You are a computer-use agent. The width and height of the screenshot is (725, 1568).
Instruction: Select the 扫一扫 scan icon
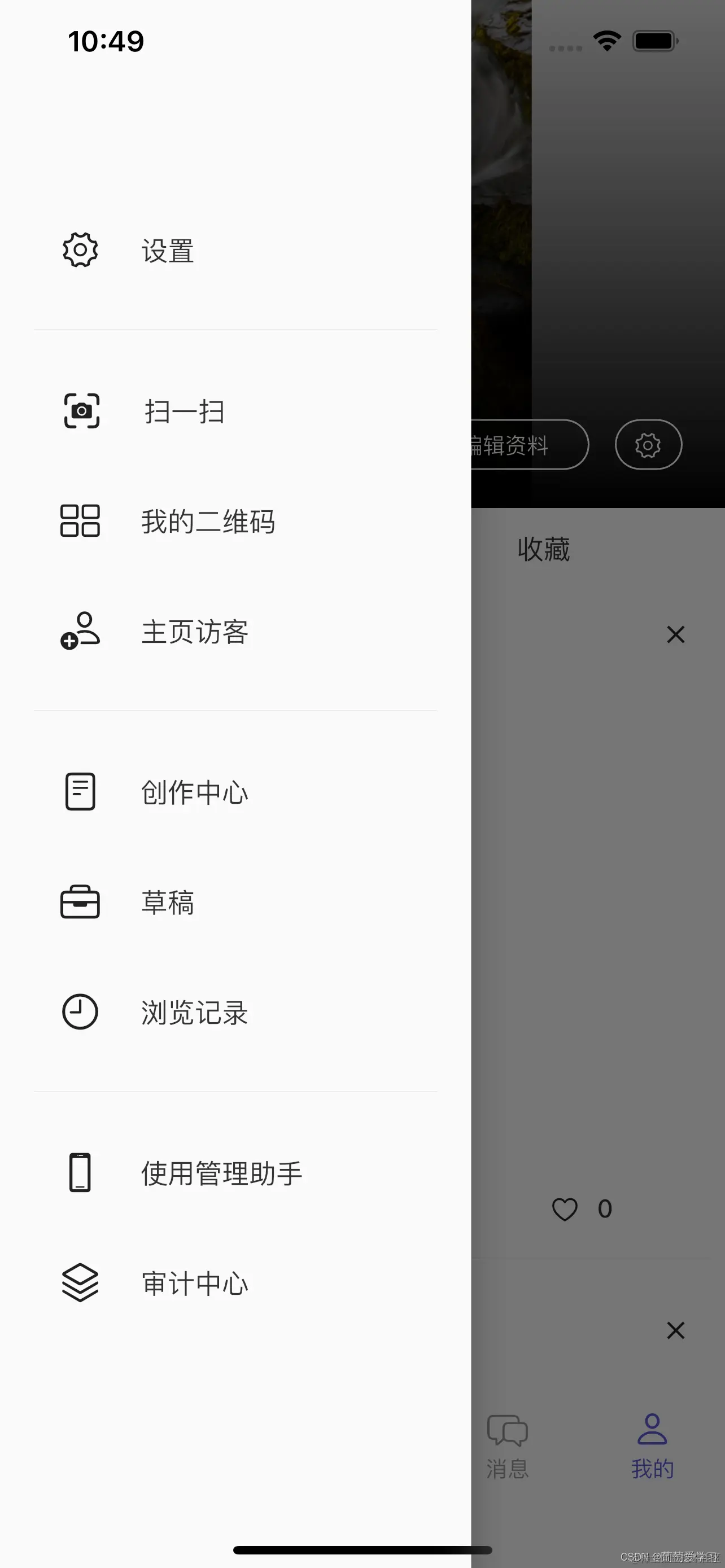tap(80, 411)
